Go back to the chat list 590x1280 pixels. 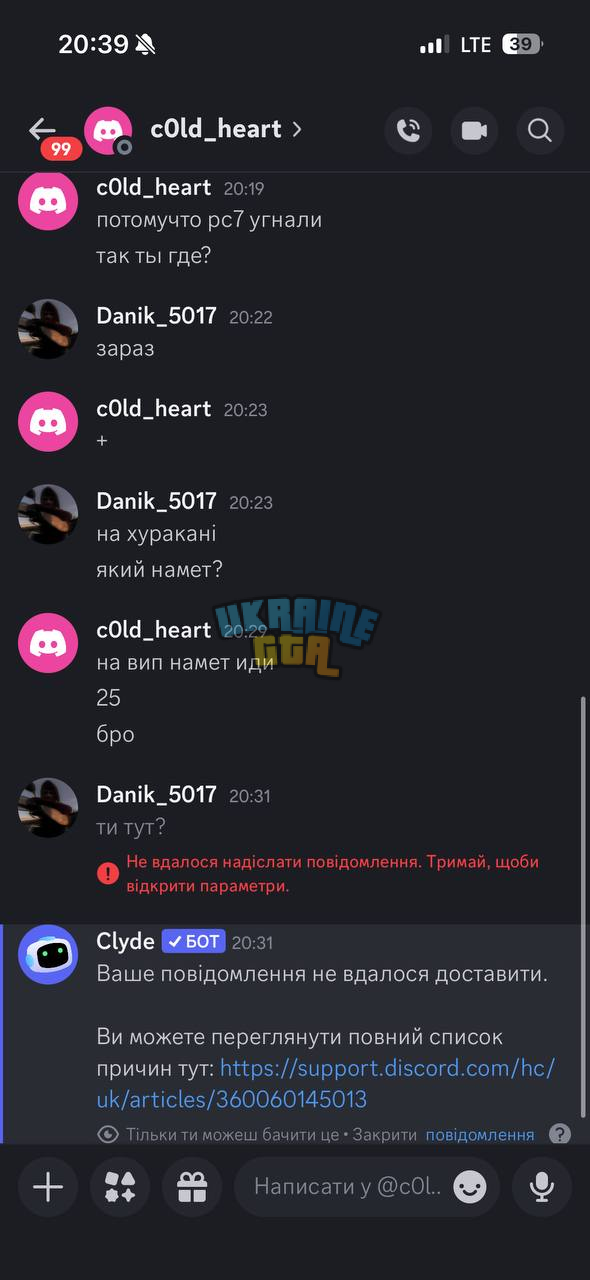(42, 129)
